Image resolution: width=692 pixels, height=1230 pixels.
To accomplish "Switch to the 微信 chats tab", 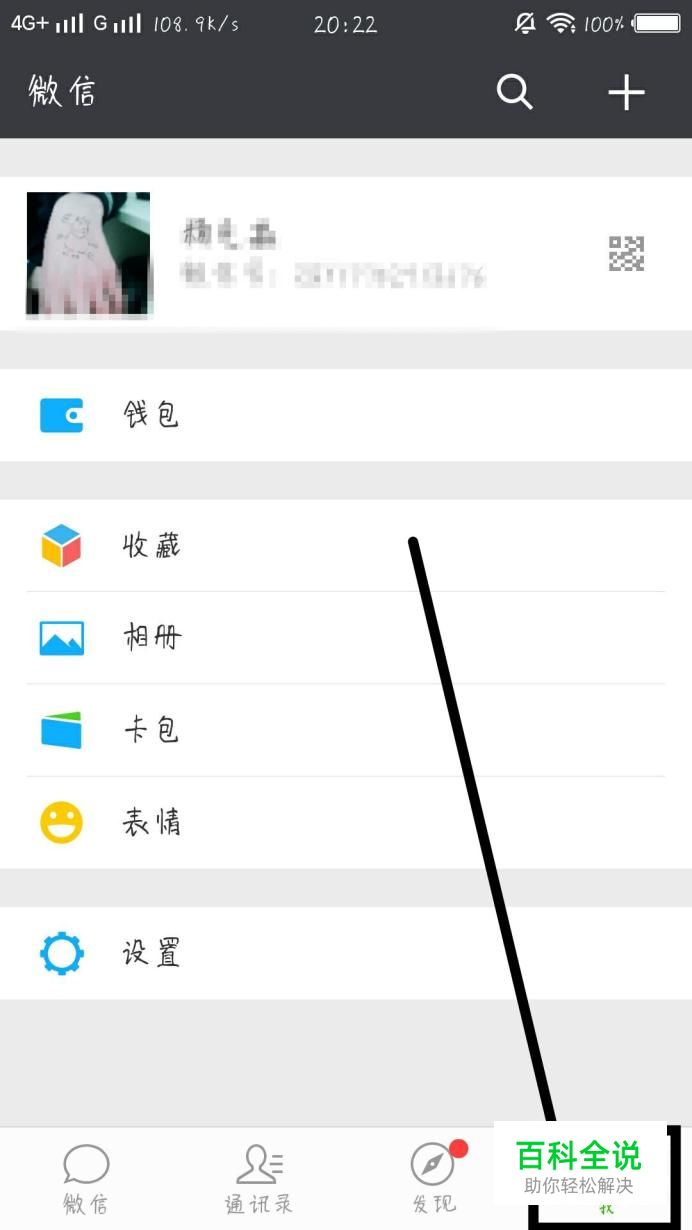I will [x=86, y=1178].
